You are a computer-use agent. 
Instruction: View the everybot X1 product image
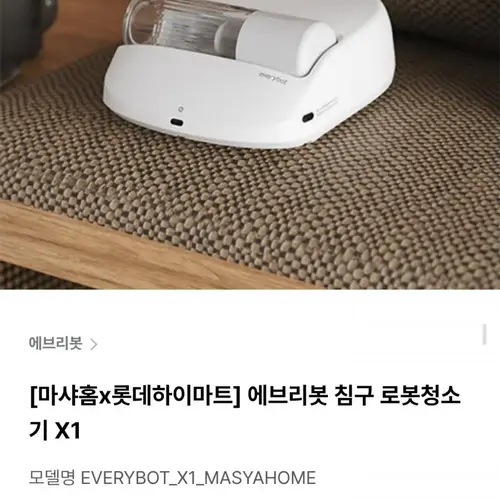click(250, 144)
